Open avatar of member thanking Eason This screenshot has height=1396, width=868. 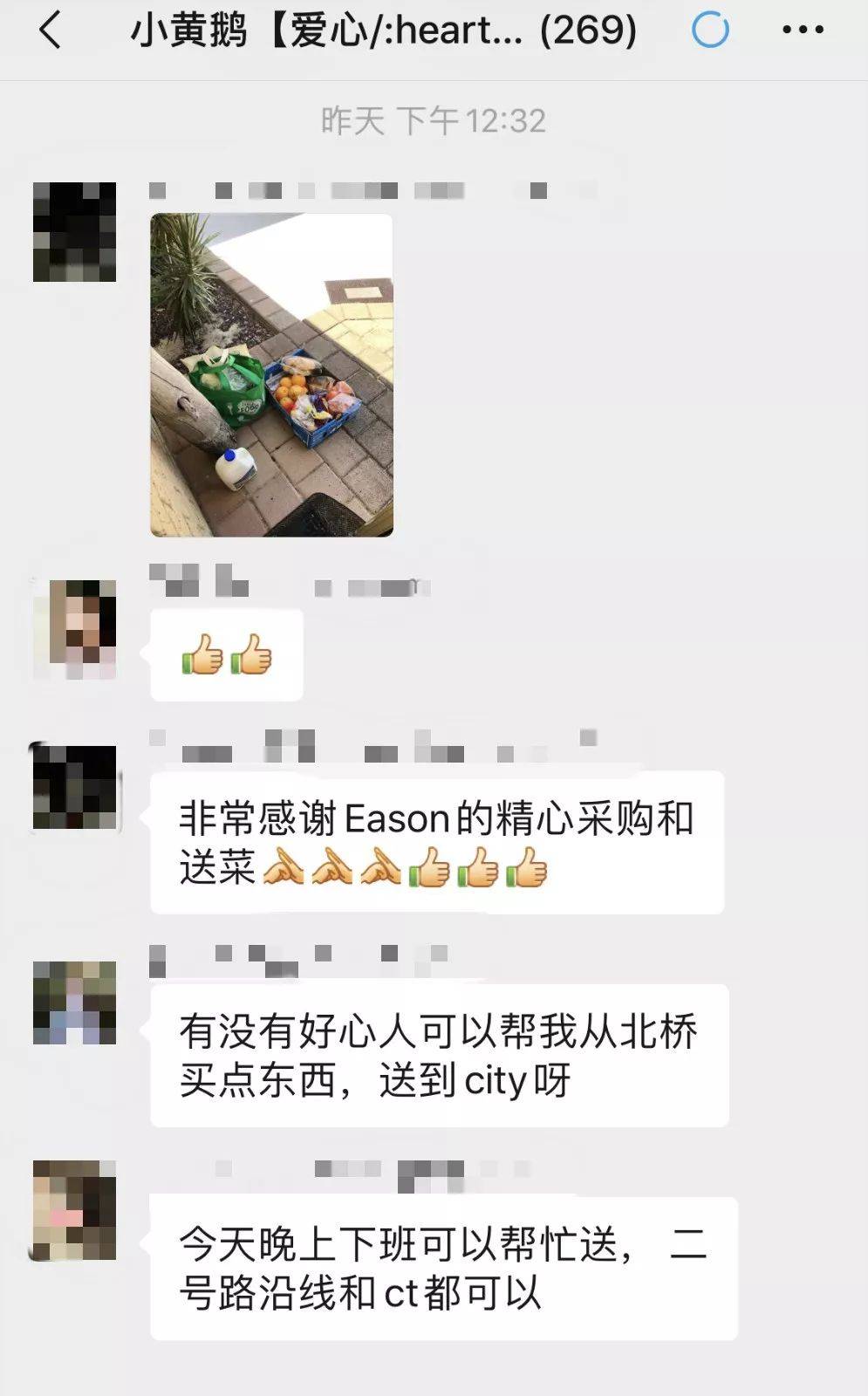point(74,786)
